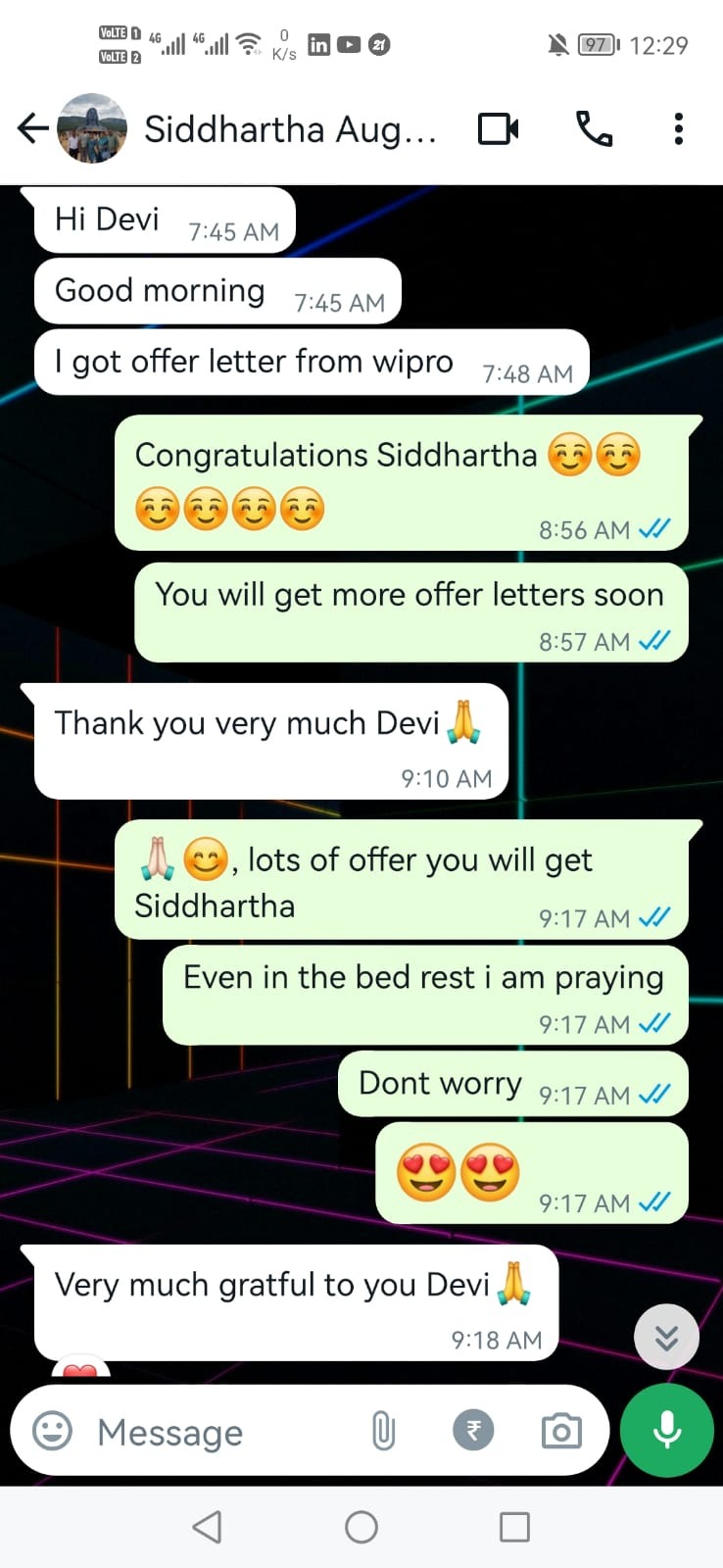Tap the microphone voice message button
The image size is (723, 1568).
667,1431
